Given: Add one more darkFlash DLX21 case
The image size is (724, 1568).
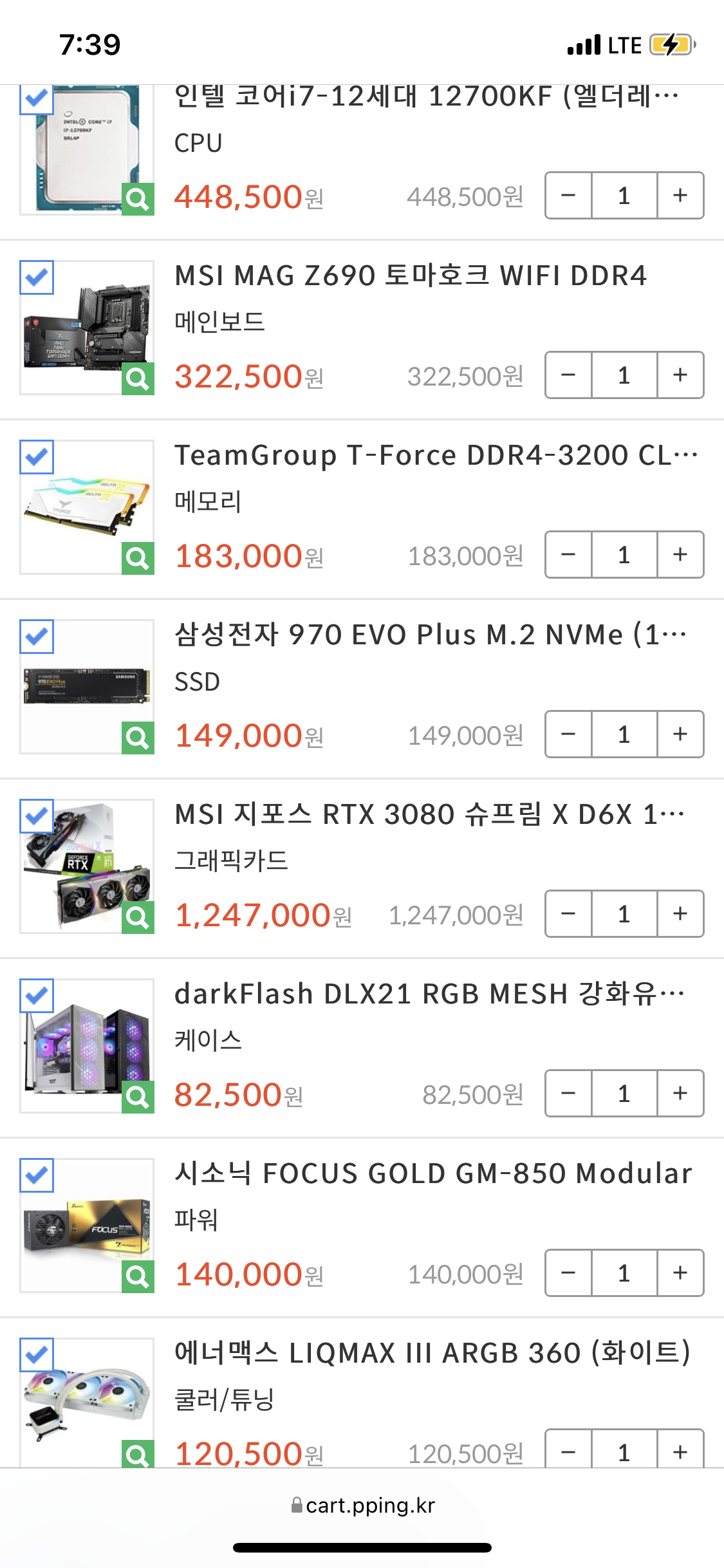Looking at the screenshot, I should click(x=680, y=1093).
